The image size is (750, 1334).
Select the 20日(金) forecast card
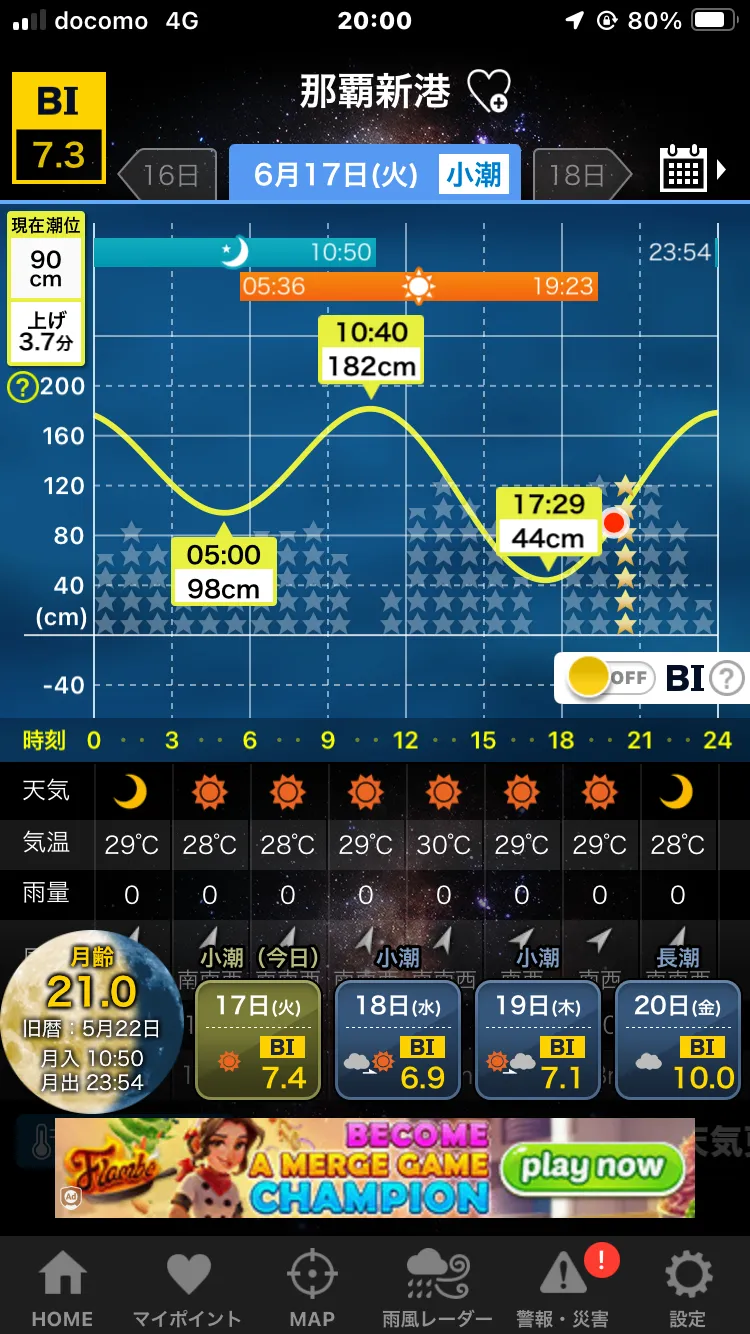coord(678,1040)
